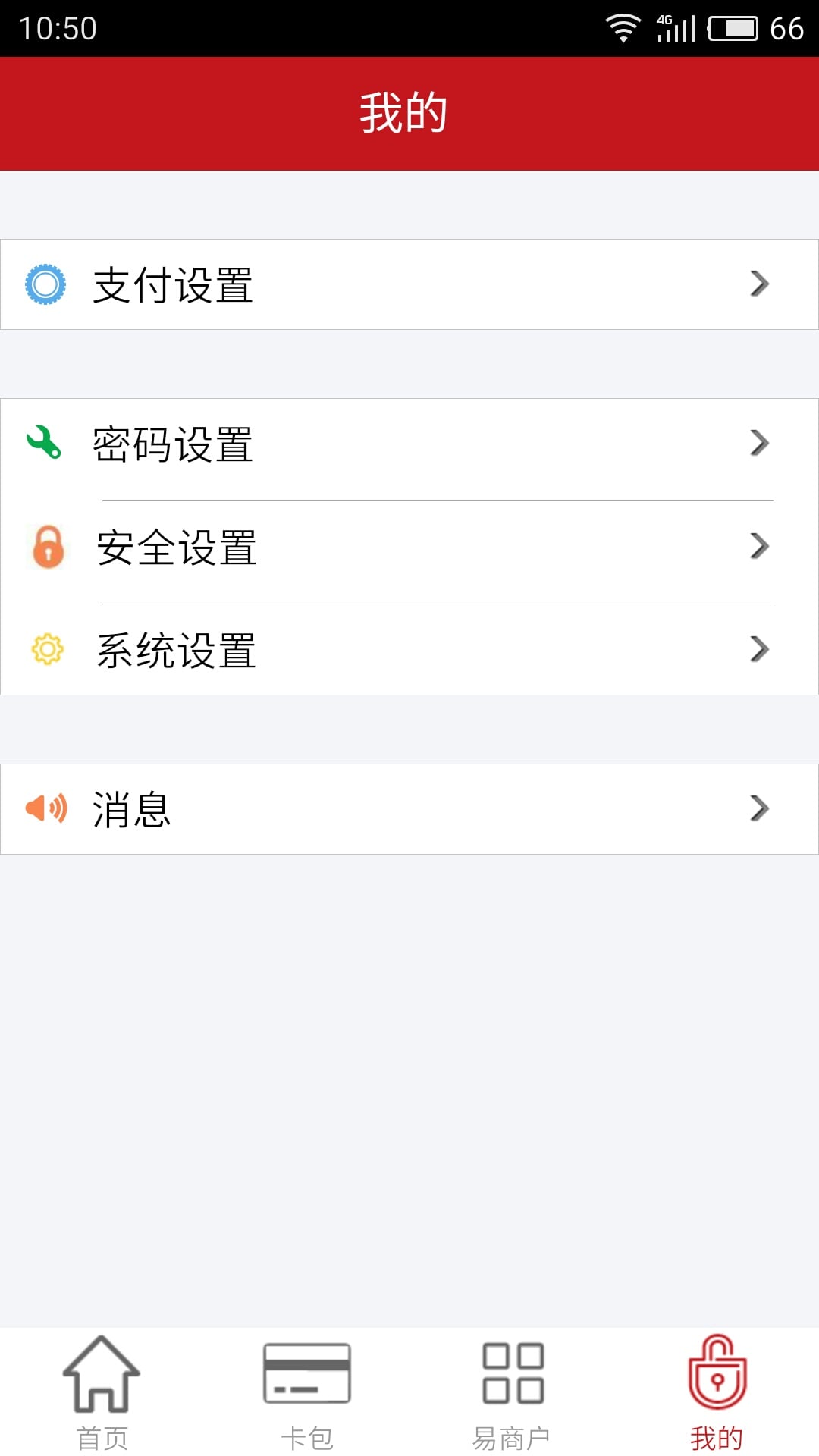The height and width of the screenshot is (1456, 819).
Task: View 消息 messages
Action: [x=409, y=809]
